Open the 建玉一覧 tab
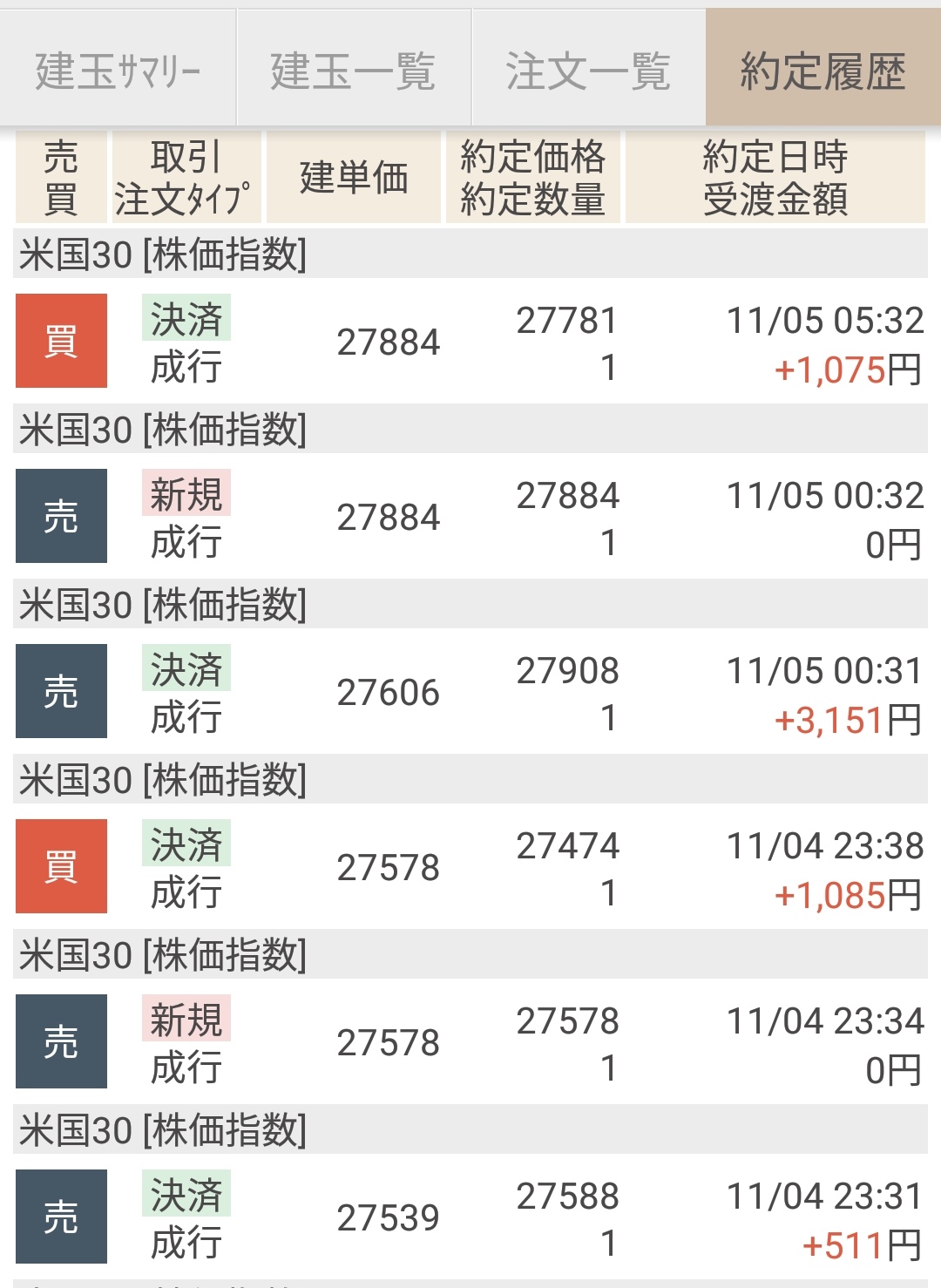Screen dimensions: 941x1288 (353, 70)
